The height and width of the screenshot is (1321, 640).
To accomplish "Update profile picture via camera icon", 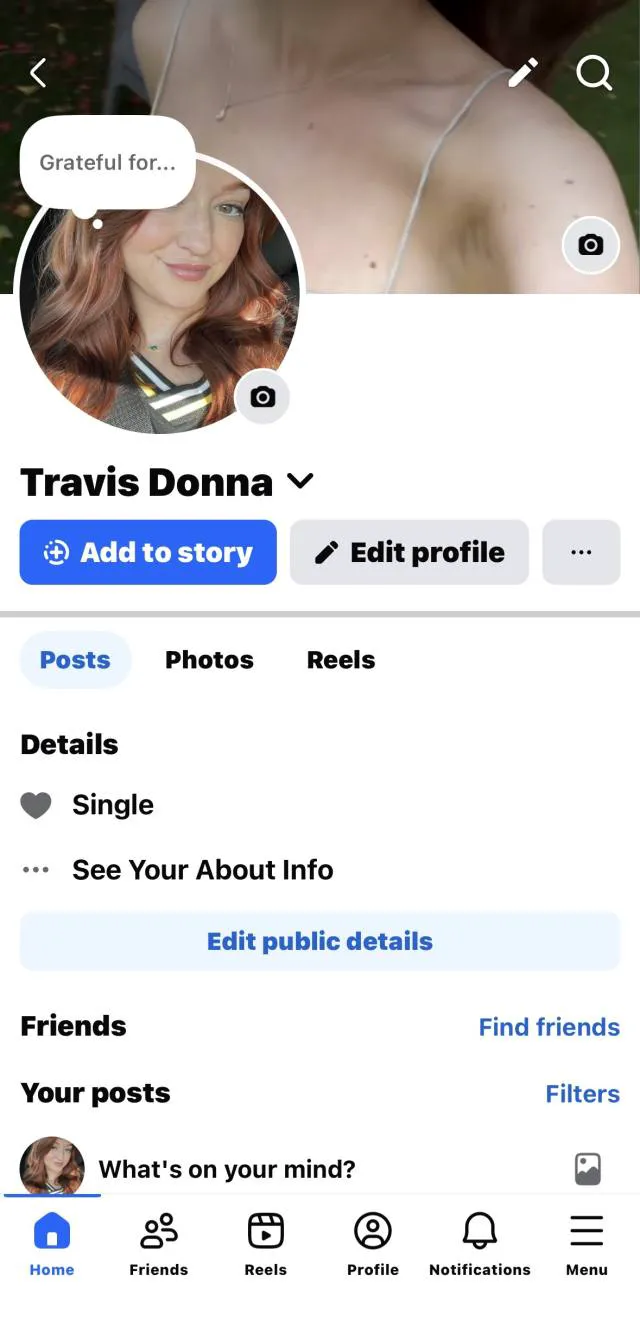I will (x=262, y=397).
